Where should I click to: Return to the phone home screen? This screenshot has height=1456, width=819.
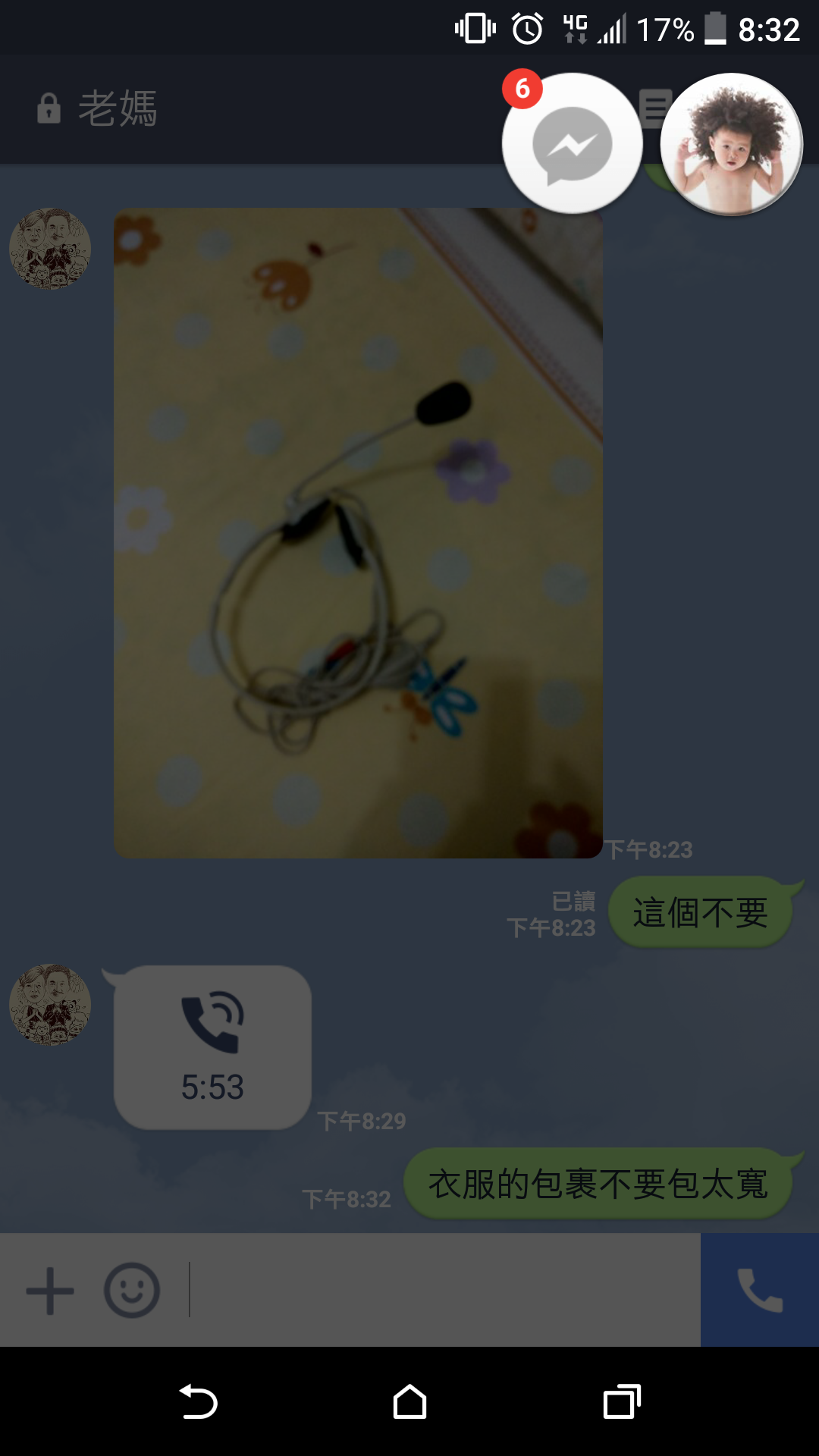pos(409,1401)
